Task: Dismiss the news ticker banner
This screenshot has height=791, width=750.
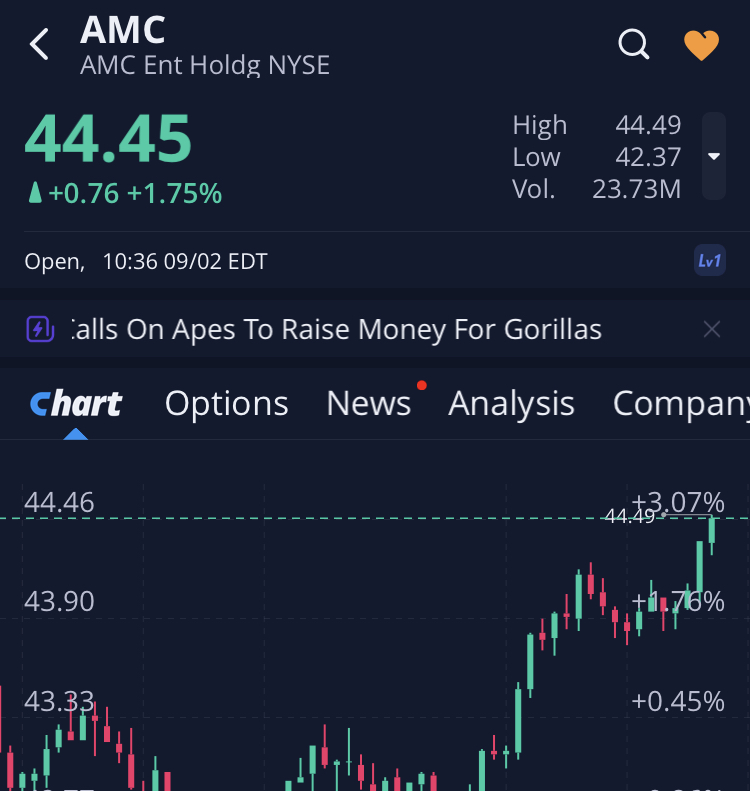Action: click(712, 329)
